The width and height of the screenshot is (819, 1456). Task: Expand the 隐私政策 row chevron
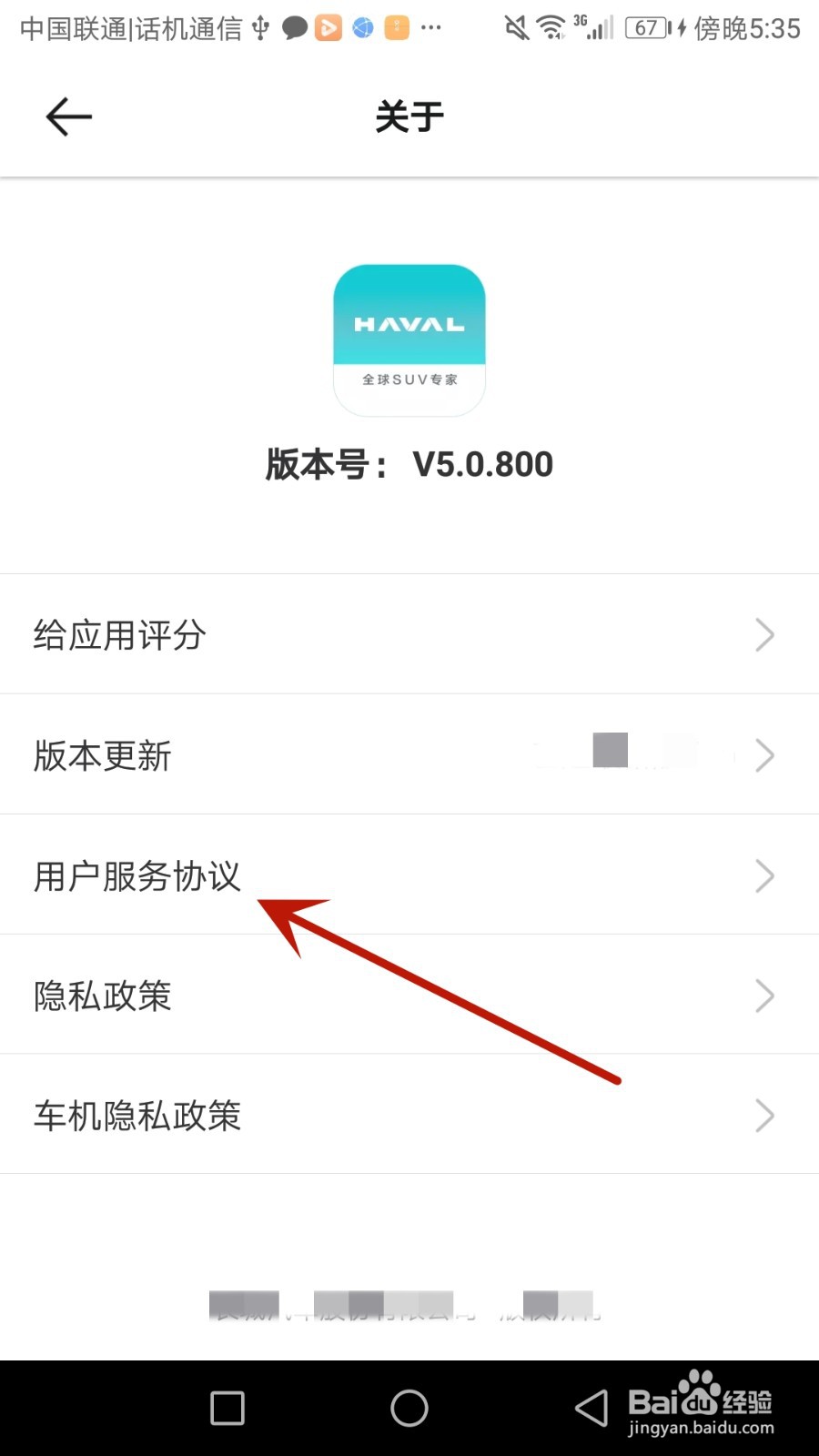tap(764, 996)
